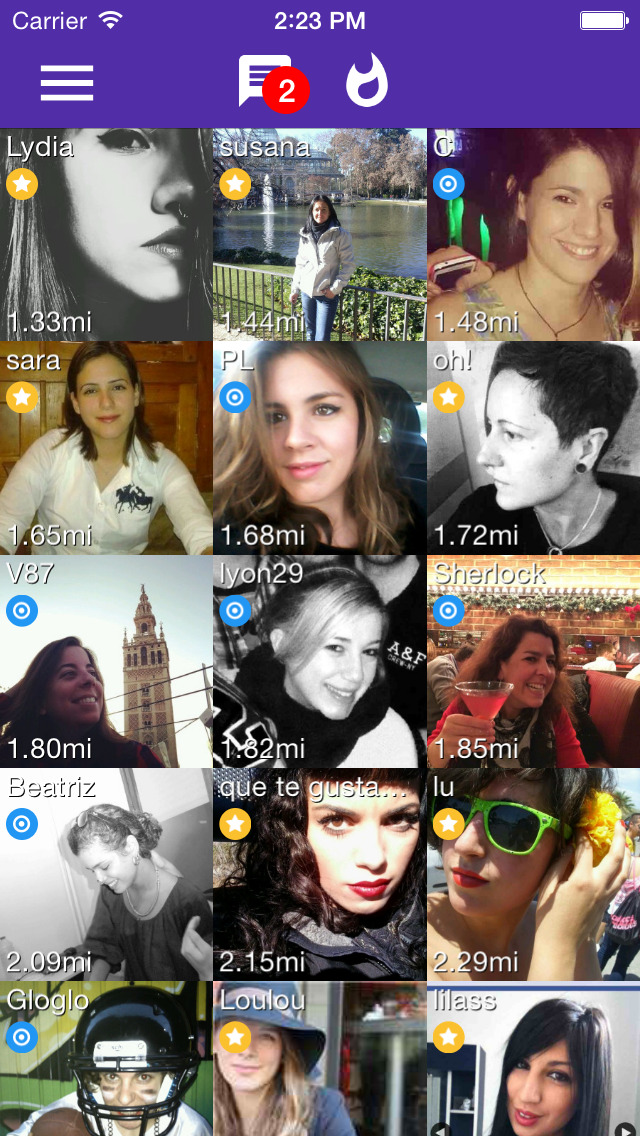The image size is (640, 1136).
Task: View the profile named oh!
Action: [534, 448]
